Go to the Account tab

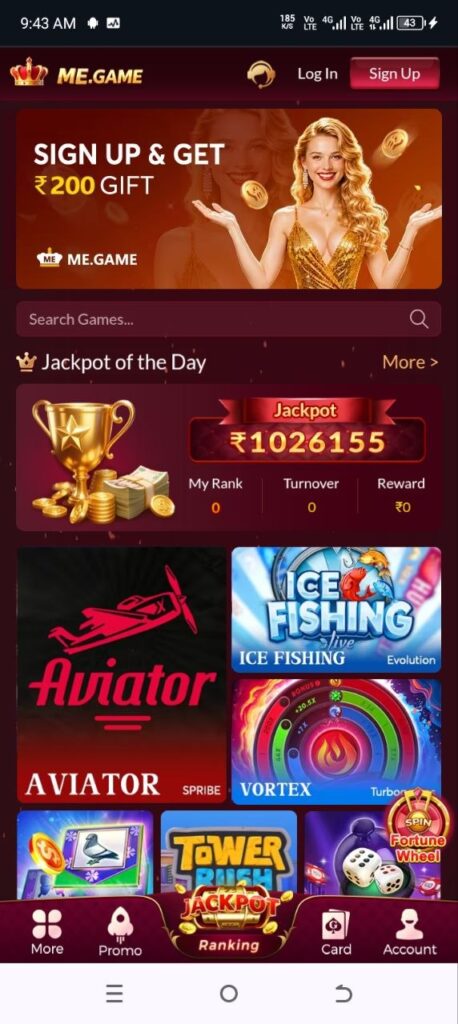tap(410, 933)
